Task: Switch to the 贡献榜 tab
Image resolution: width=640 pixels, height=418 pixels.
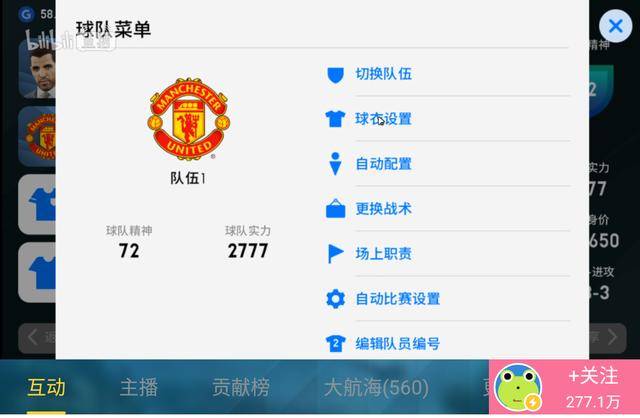Action: click(x=240, y=388)
